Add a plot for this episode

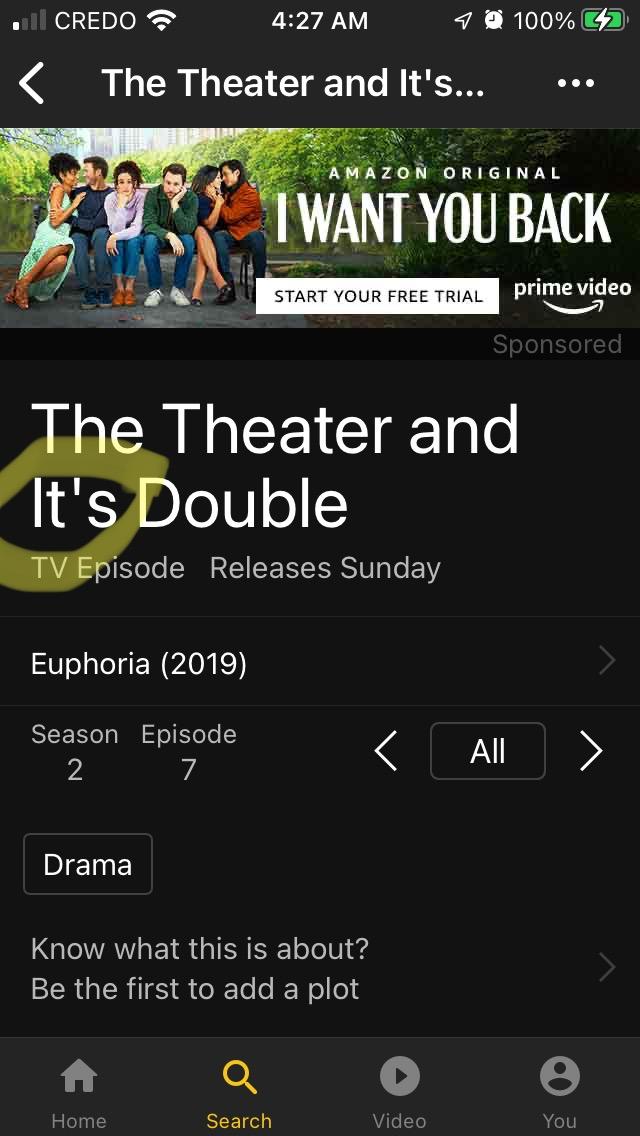tap(320, 968)
